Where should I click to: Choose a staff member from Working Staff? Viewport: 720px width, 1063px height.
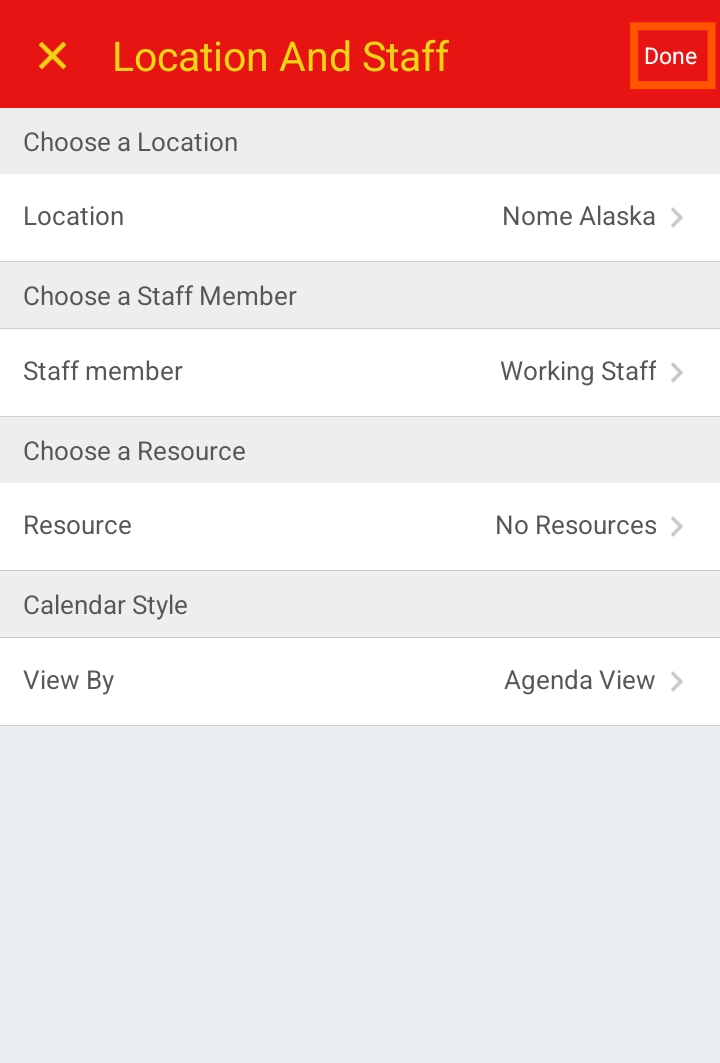click(360, 372)
